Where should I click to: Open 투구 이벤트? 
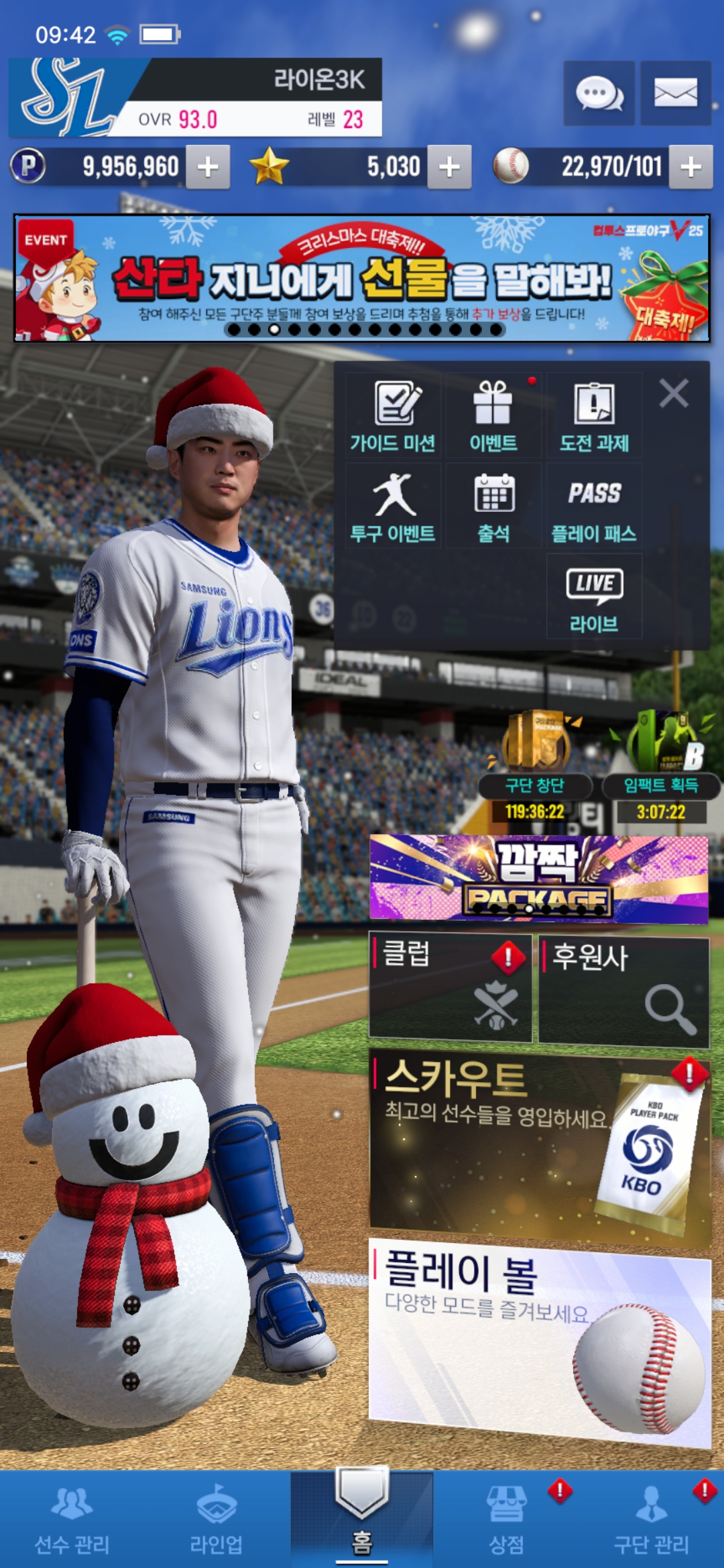[393, 507]
